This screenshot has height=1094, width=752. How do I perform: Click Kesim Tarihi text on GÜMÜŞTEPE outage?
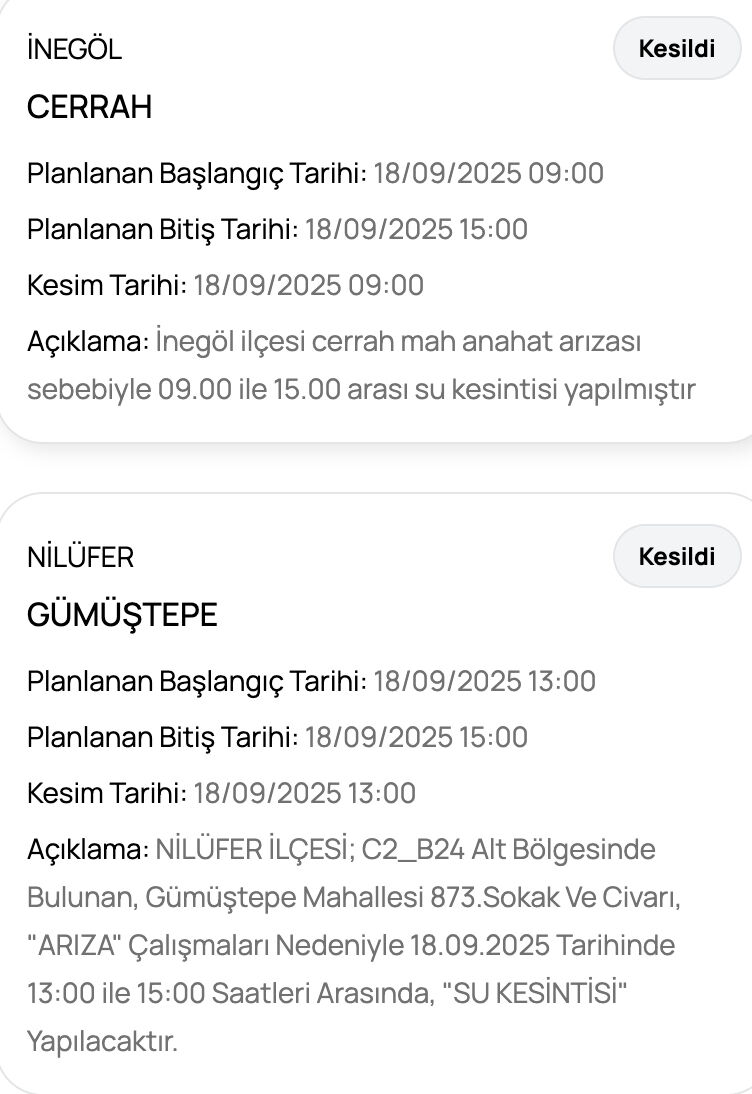104,793
